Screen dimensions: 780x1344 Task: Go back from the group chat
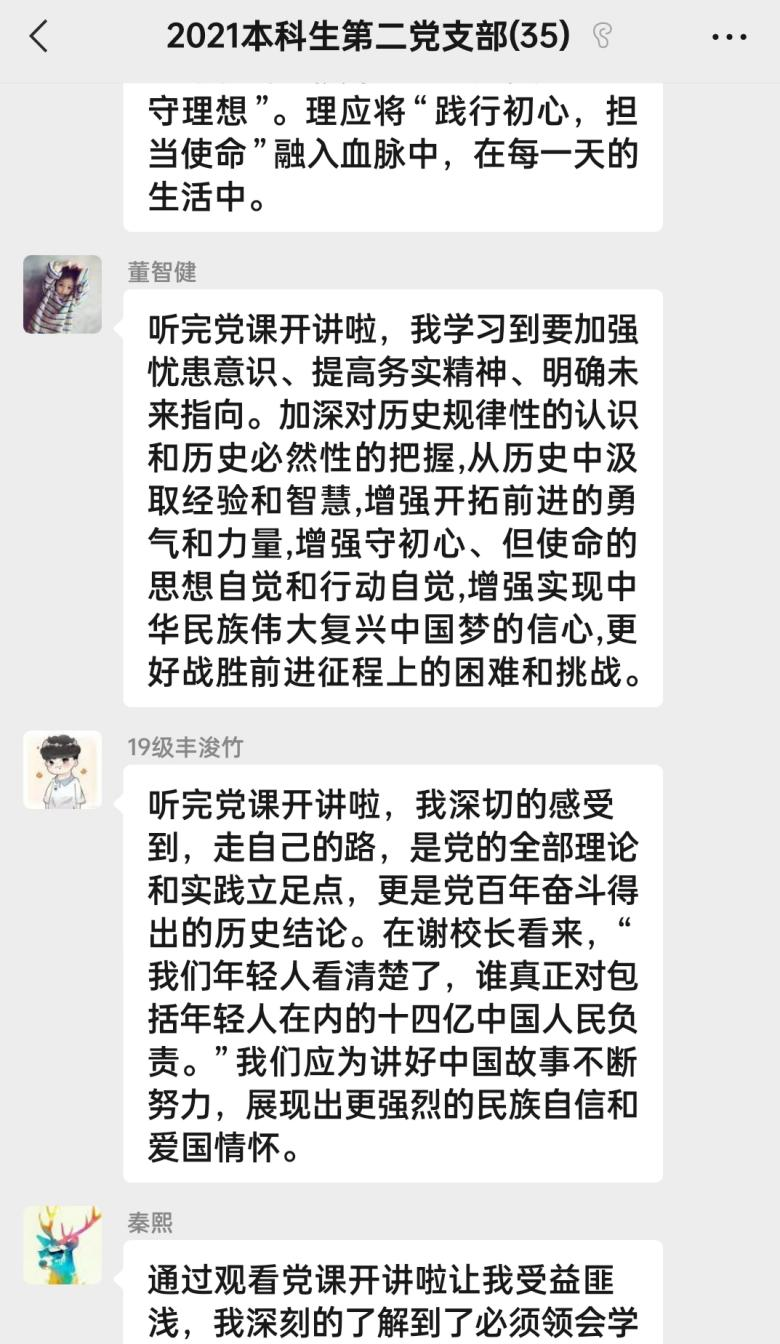click(39, 37)
